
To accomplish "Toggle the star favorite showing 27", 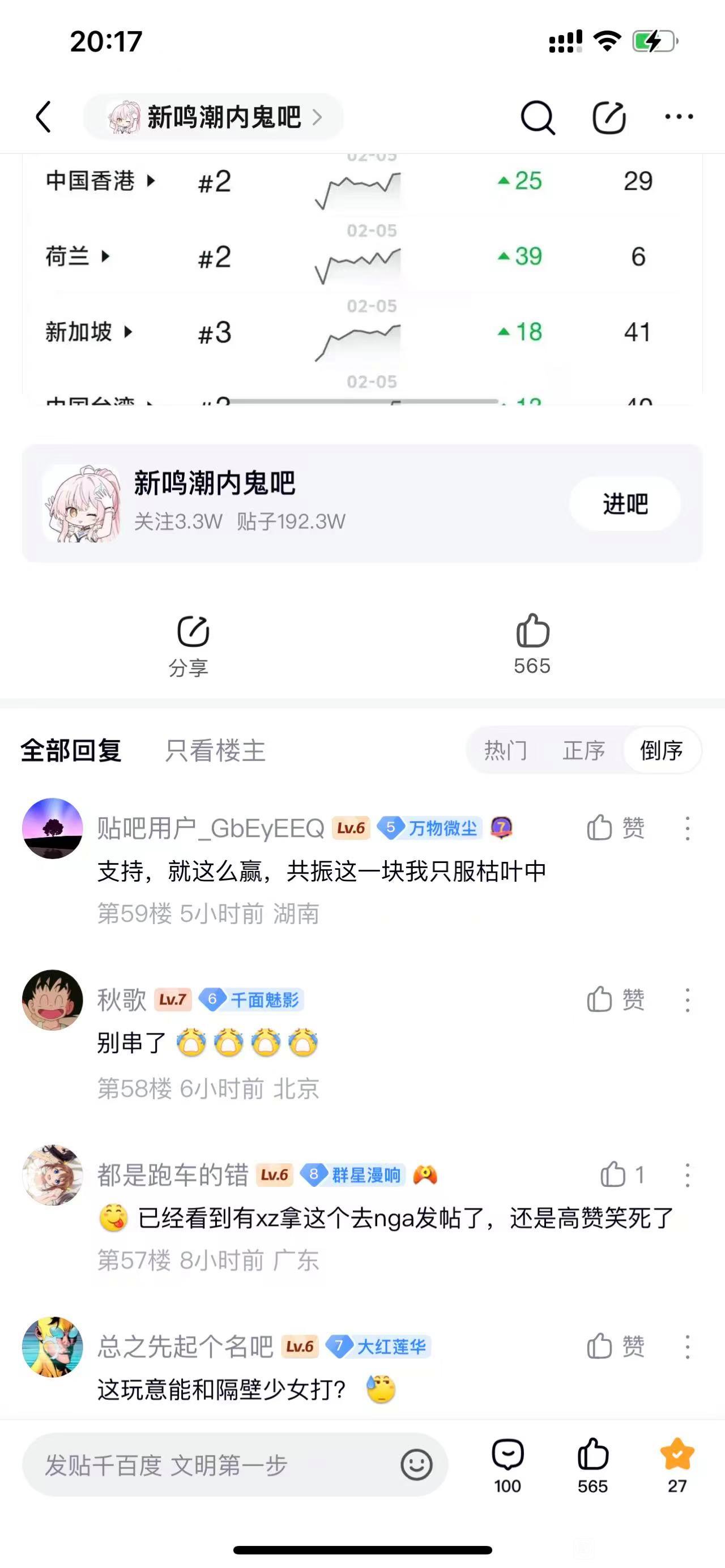I will coord(677,1464).
